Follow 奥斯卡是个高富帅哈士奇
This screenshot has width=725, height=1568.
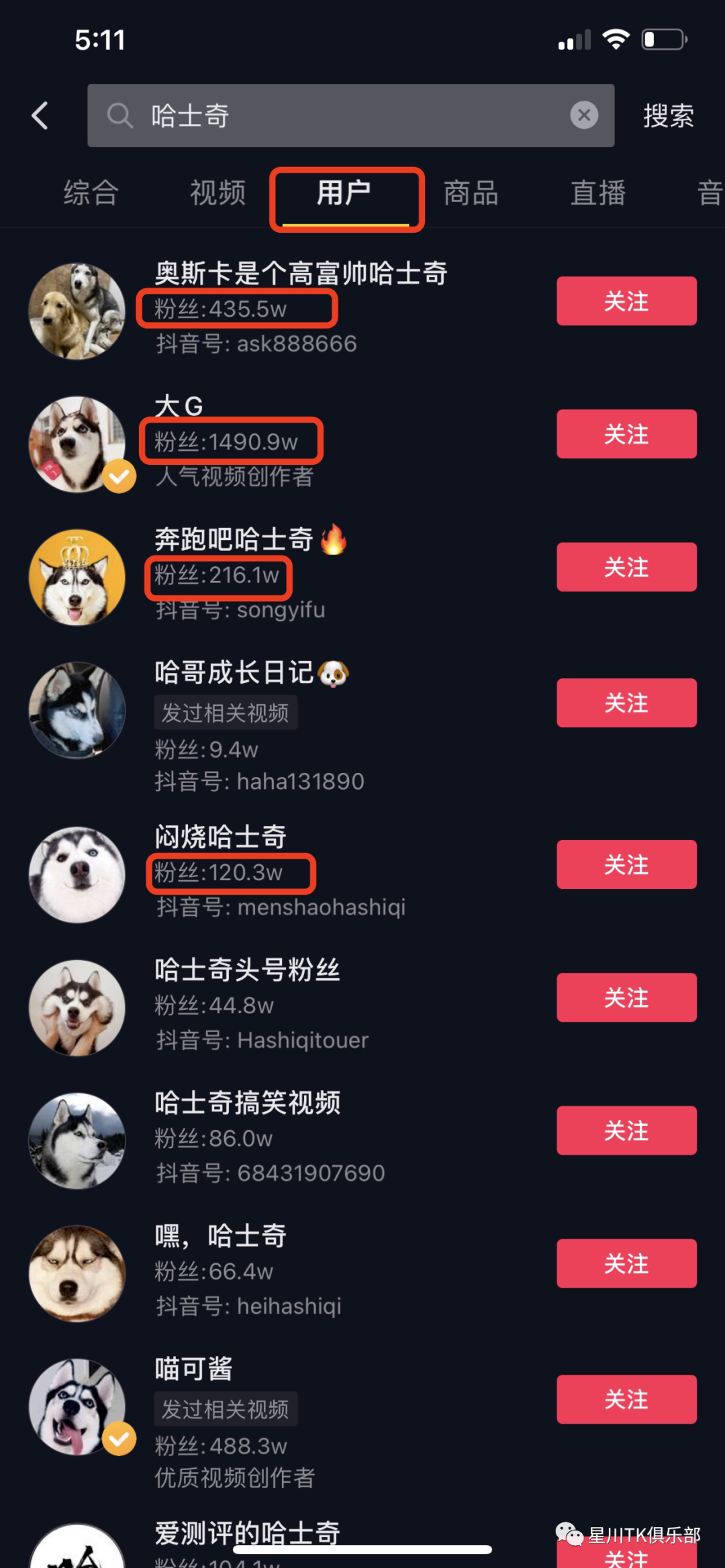[x=626, y=301]
